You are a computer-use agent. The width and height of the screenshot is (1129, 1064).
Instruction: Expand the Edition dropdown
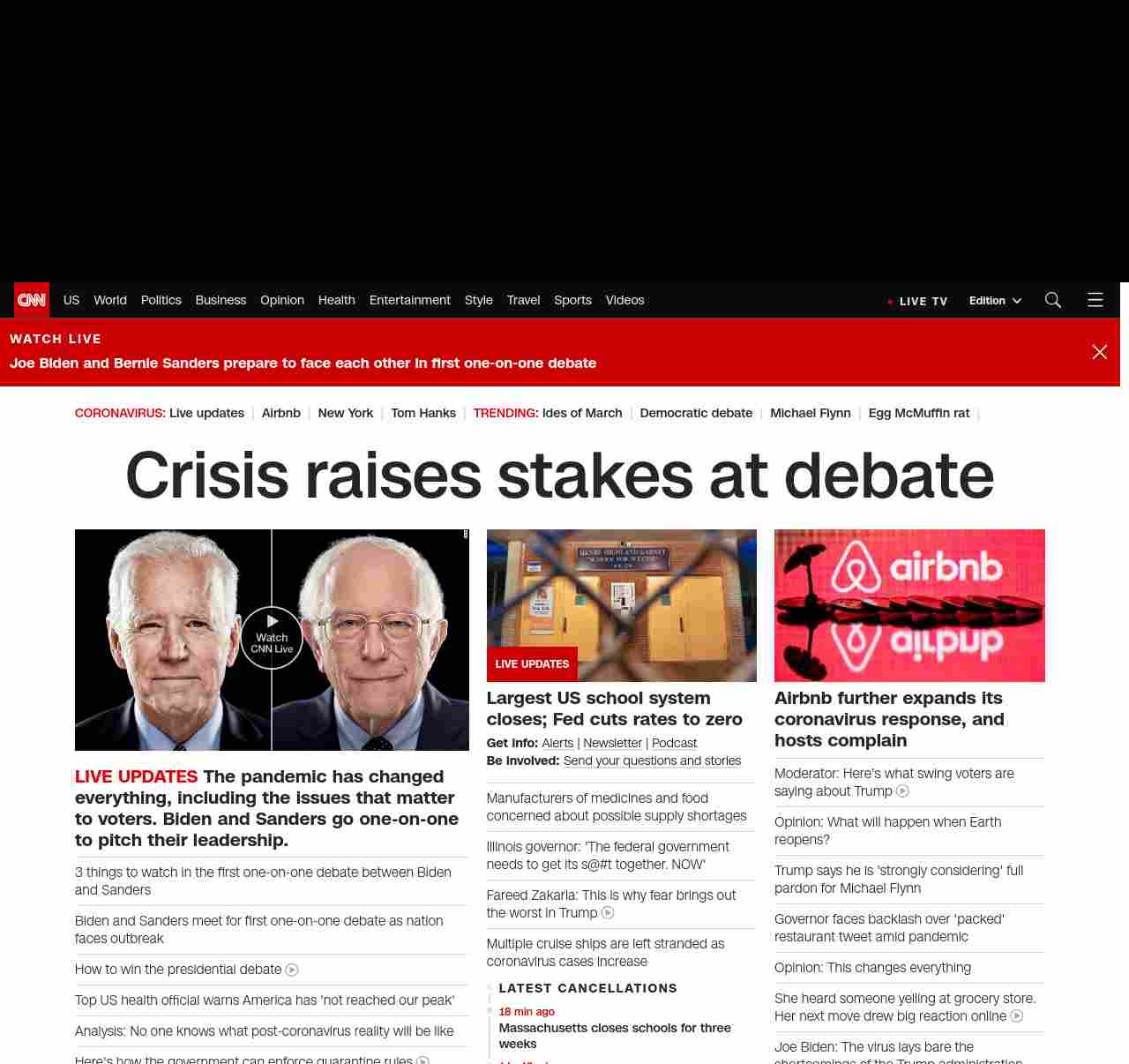[994, 301]
